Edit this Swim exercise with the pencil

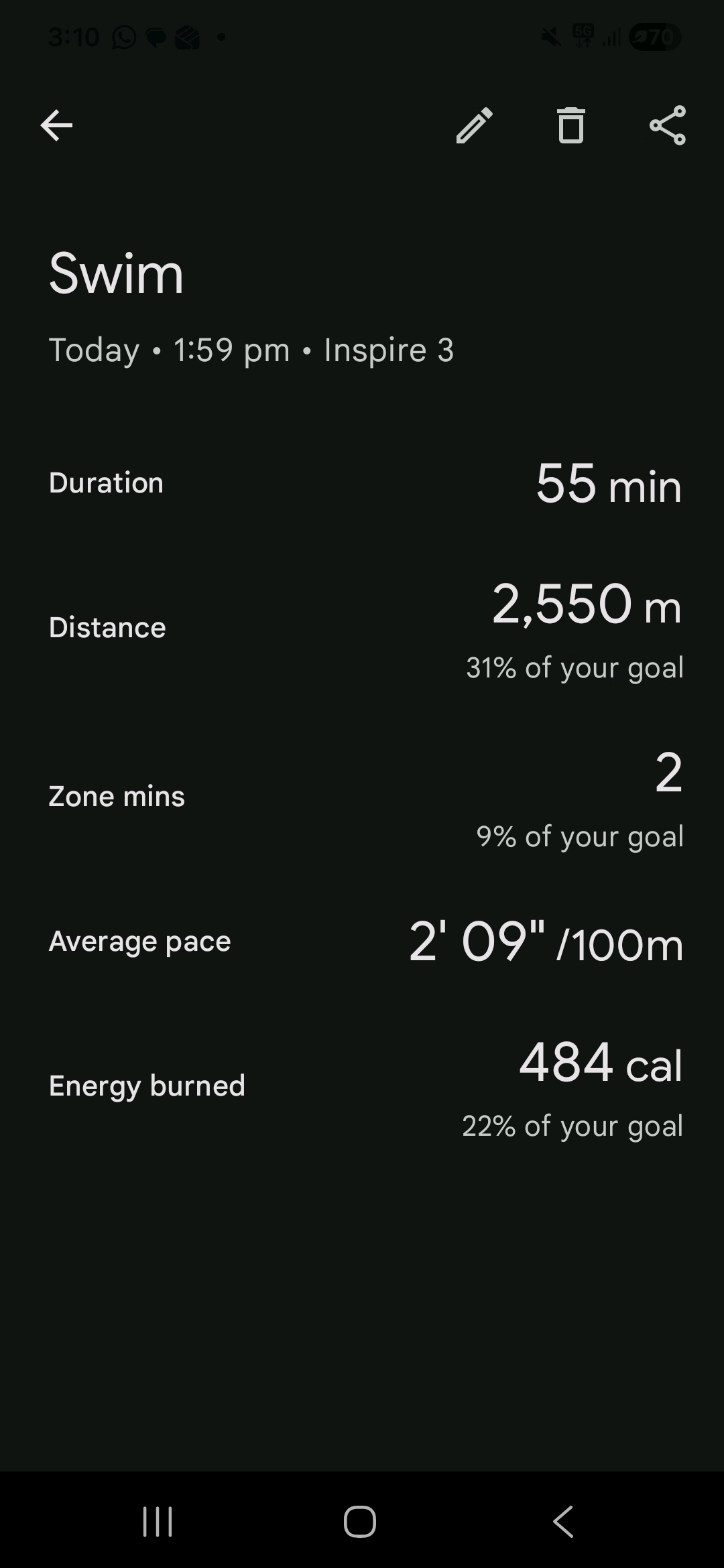475,125
